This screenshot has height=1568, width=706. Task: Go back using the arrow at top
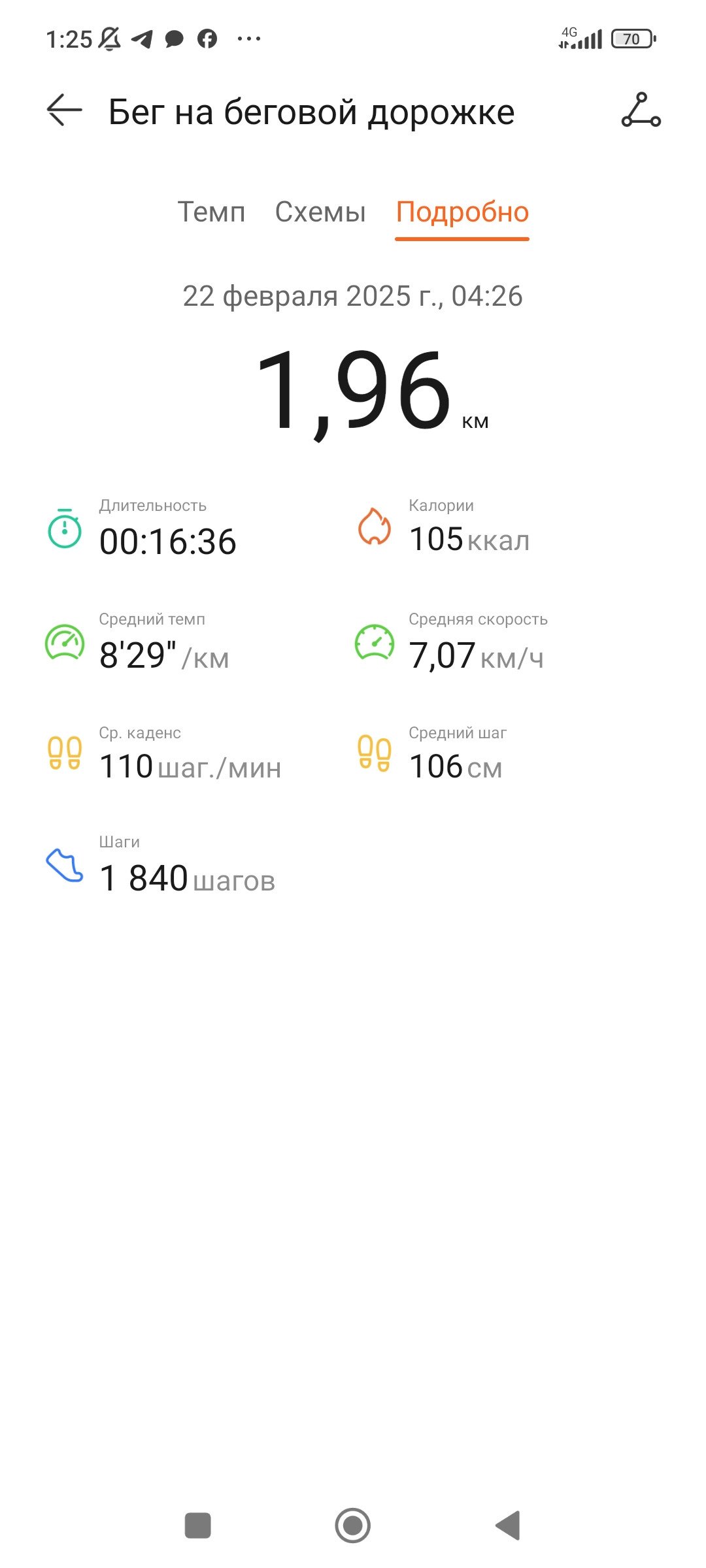pyautogui.click(x=64, y=110)
